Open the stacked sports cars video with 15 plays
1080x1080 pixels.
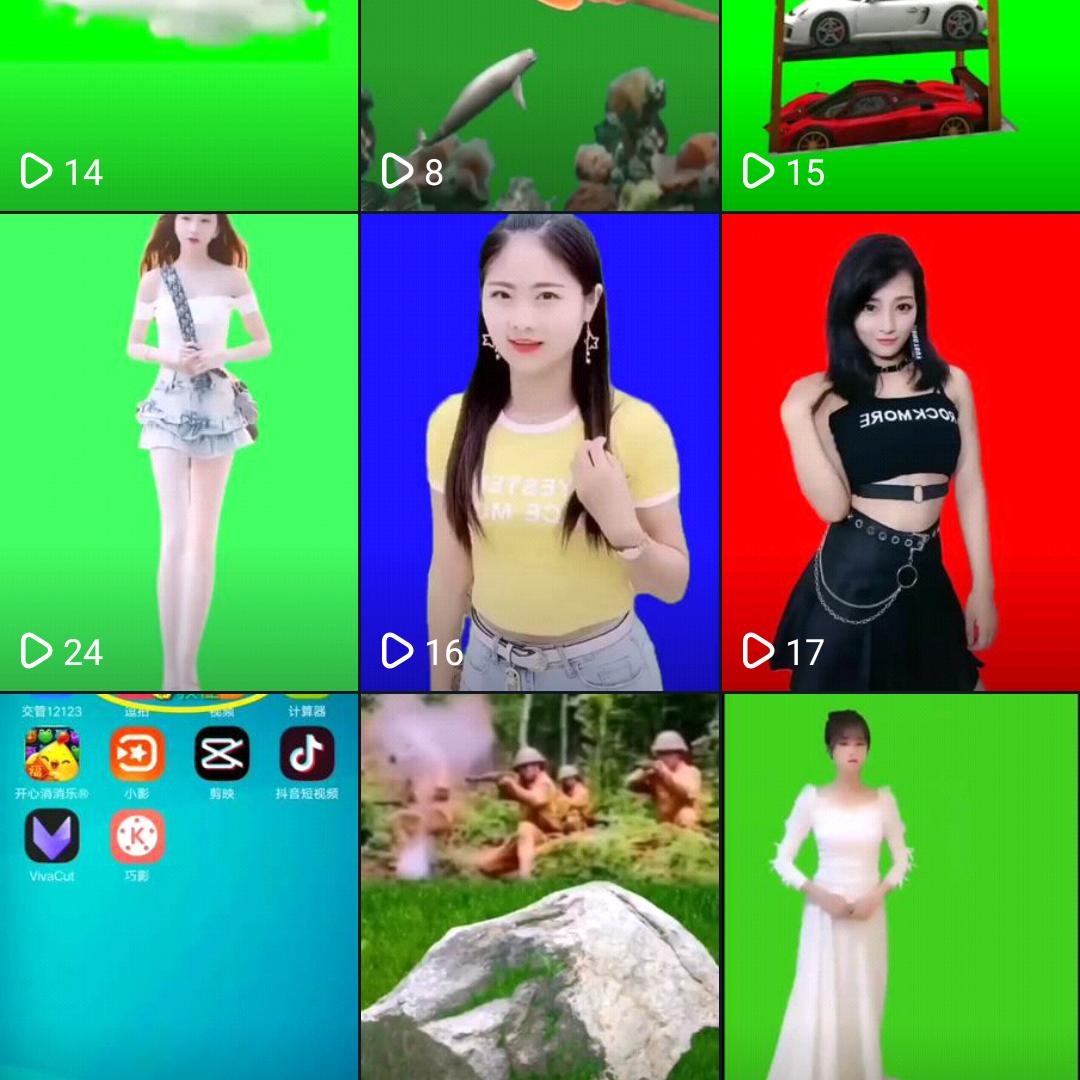(900, 105)
